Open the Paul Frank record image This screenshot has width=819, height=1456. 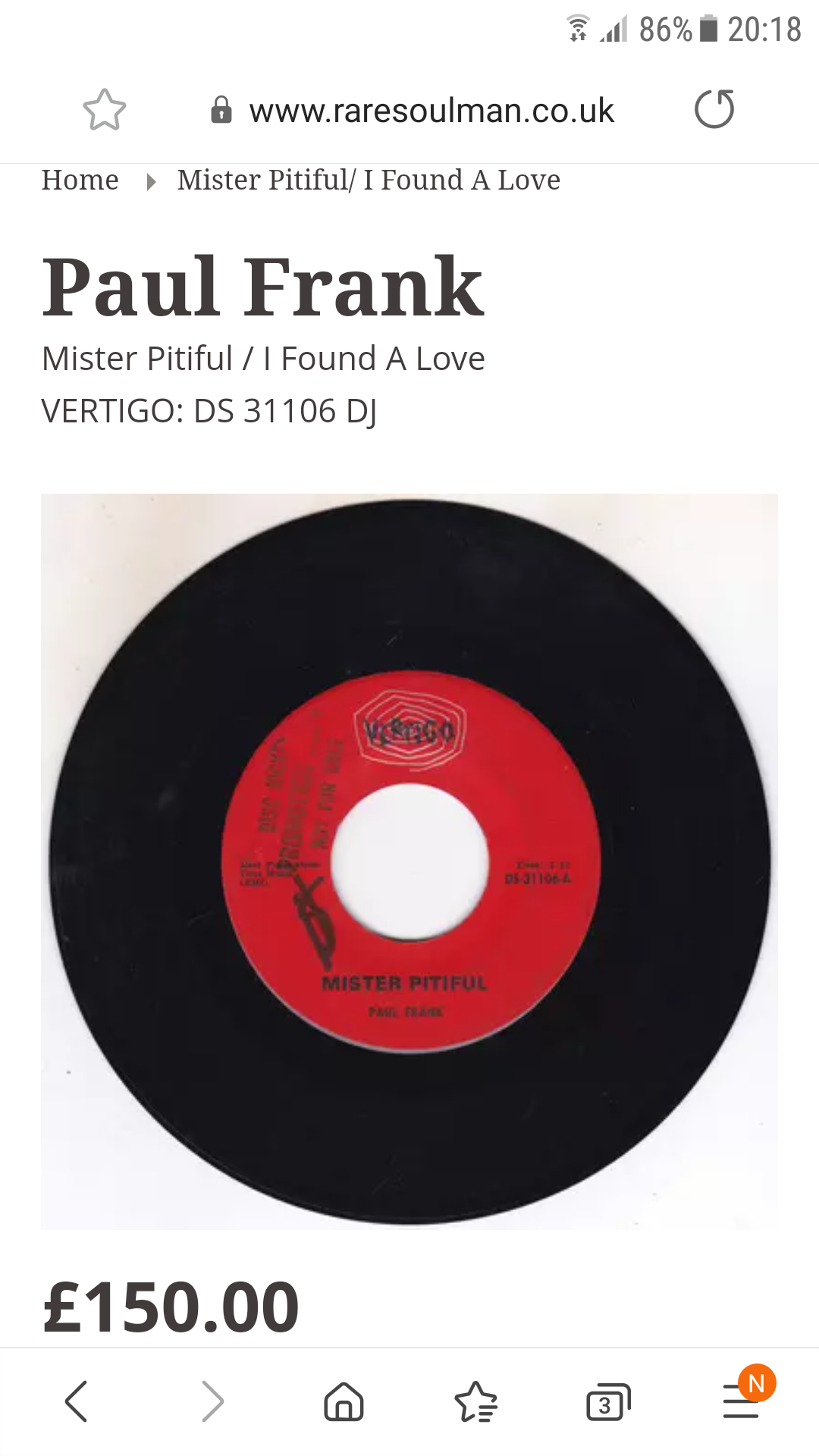409,861
